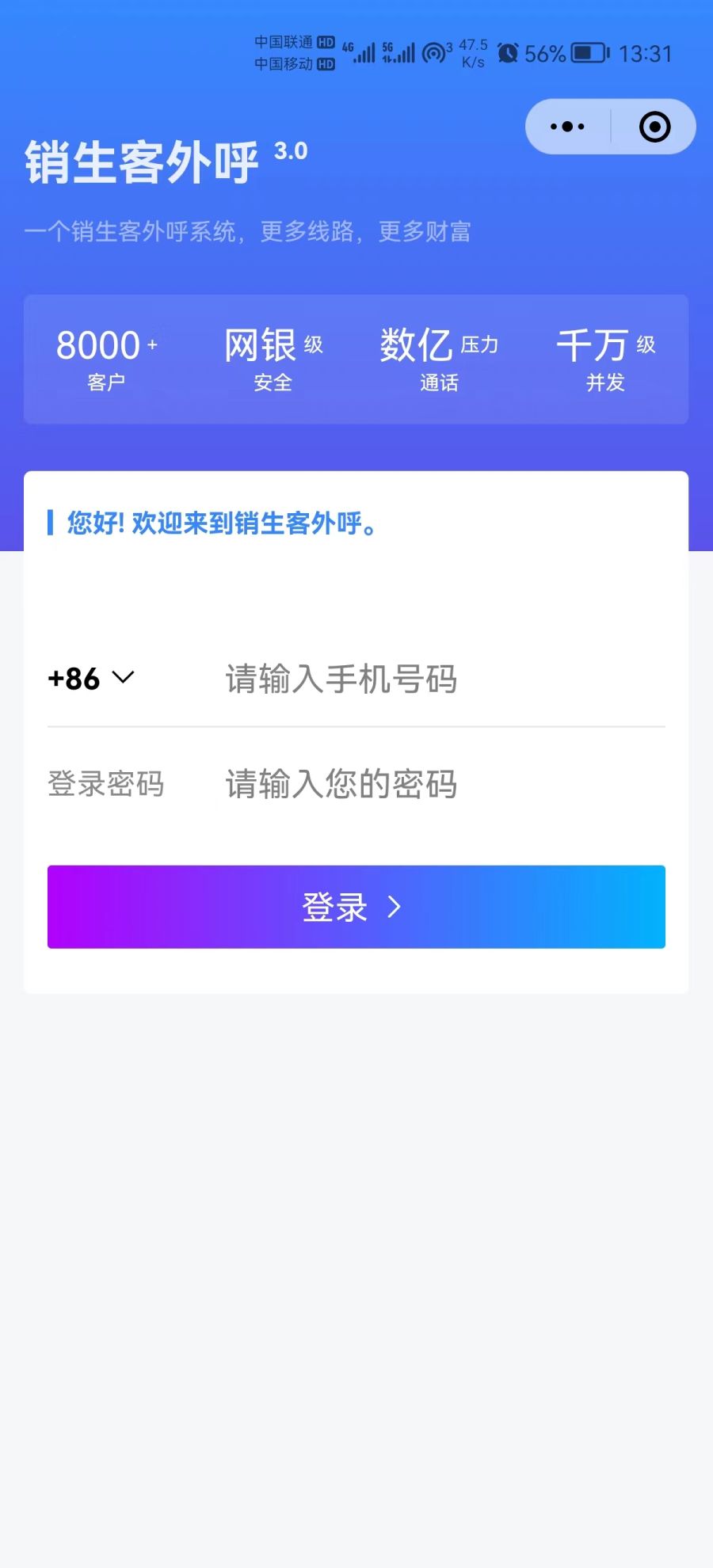This screenshot has width=713, height=1568.
Task: Open the mini program's three-dot menu
Action: 567,127
